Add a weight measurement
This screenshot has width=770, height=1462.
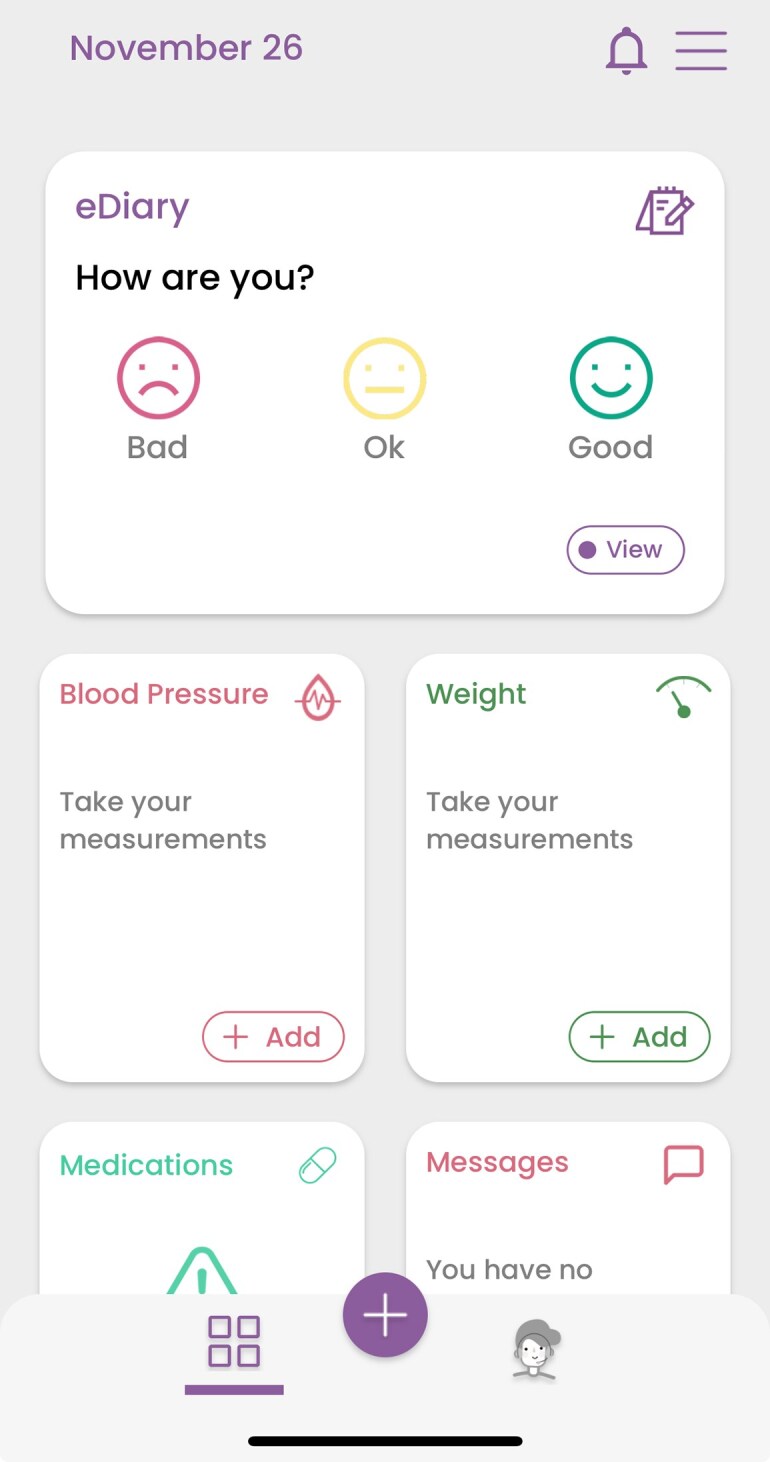[639, 1037]
